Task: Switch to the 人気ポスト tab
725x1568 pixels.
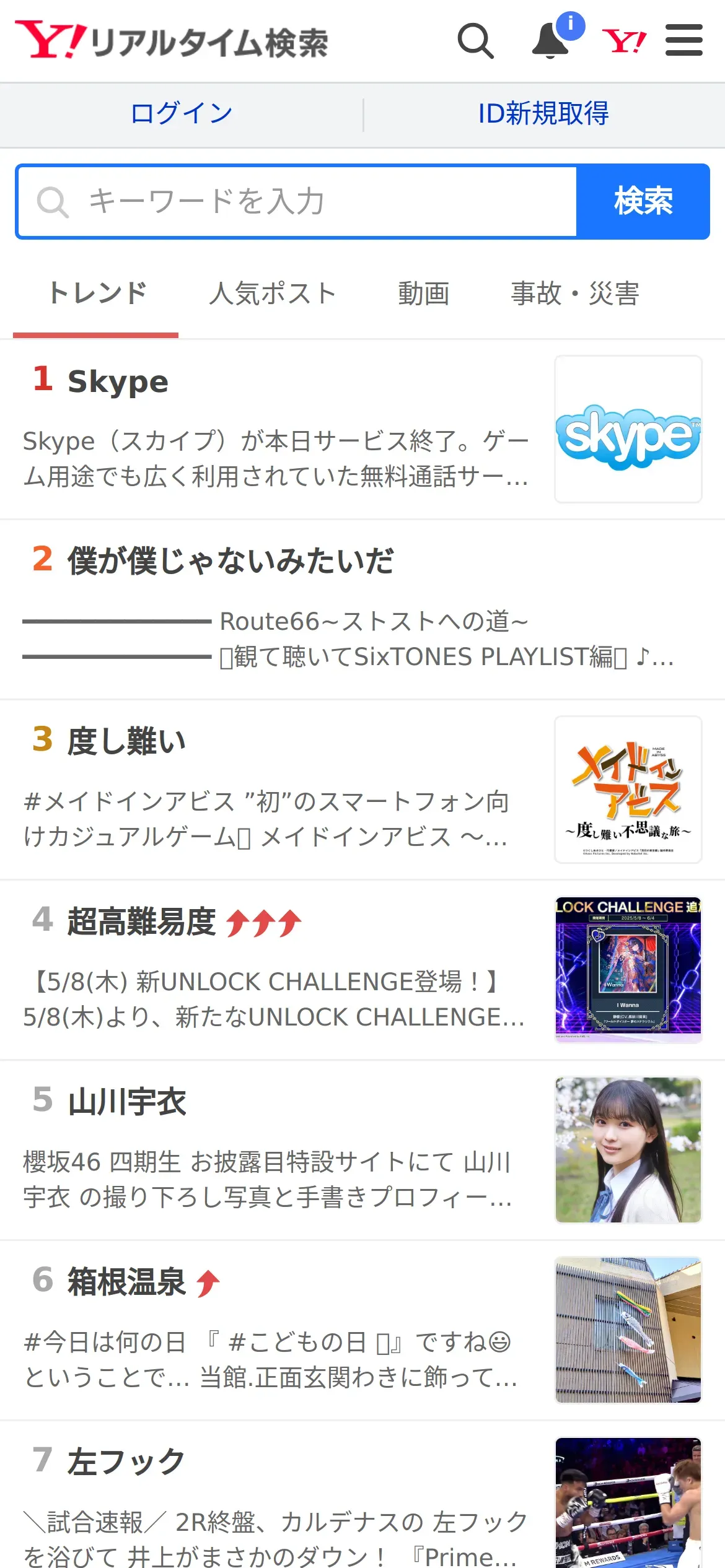Action: click(273, 294)
